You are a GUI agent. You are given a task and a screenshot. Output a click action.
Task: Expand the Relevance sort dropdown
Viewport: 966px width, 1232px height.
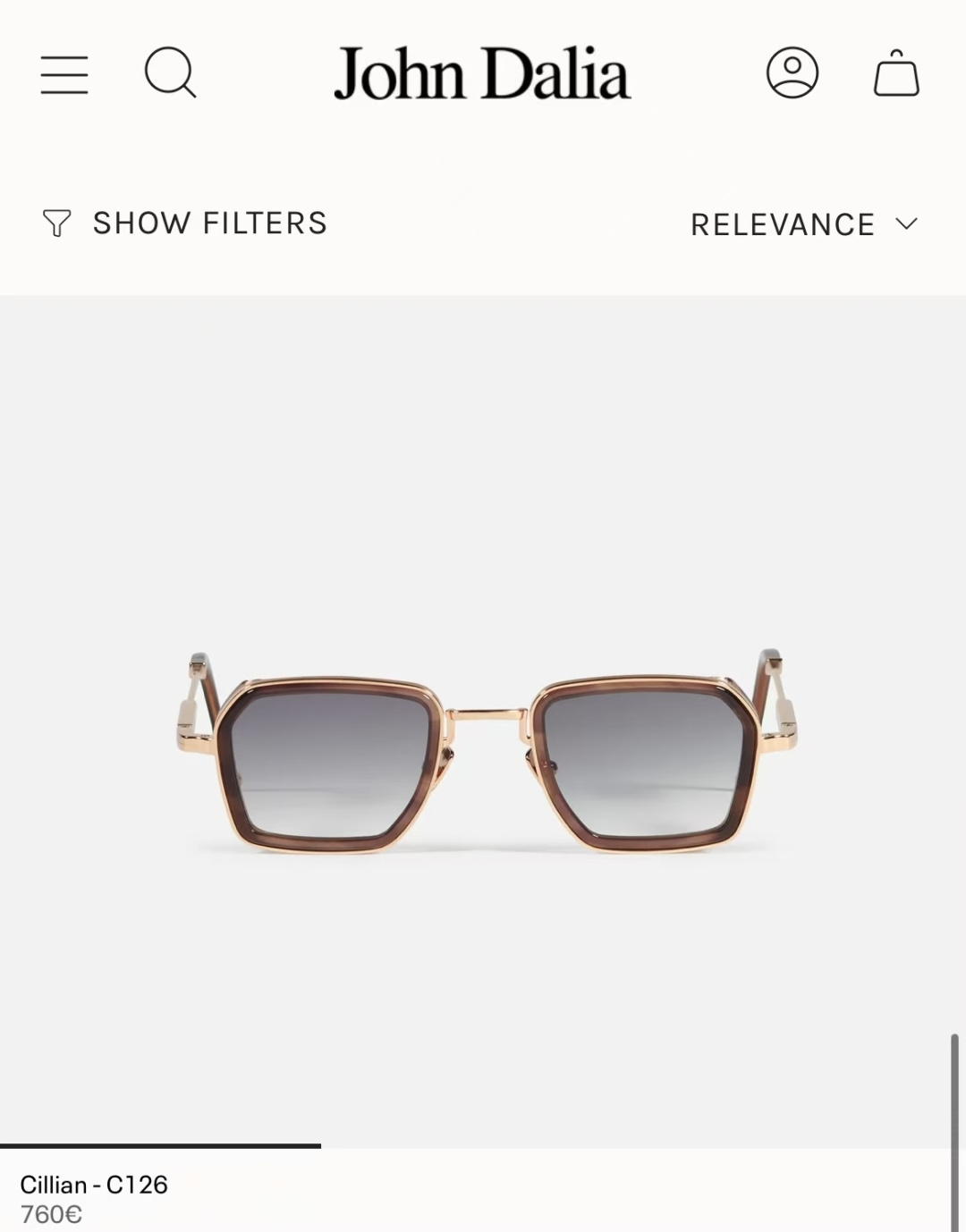tap(804, 224)
